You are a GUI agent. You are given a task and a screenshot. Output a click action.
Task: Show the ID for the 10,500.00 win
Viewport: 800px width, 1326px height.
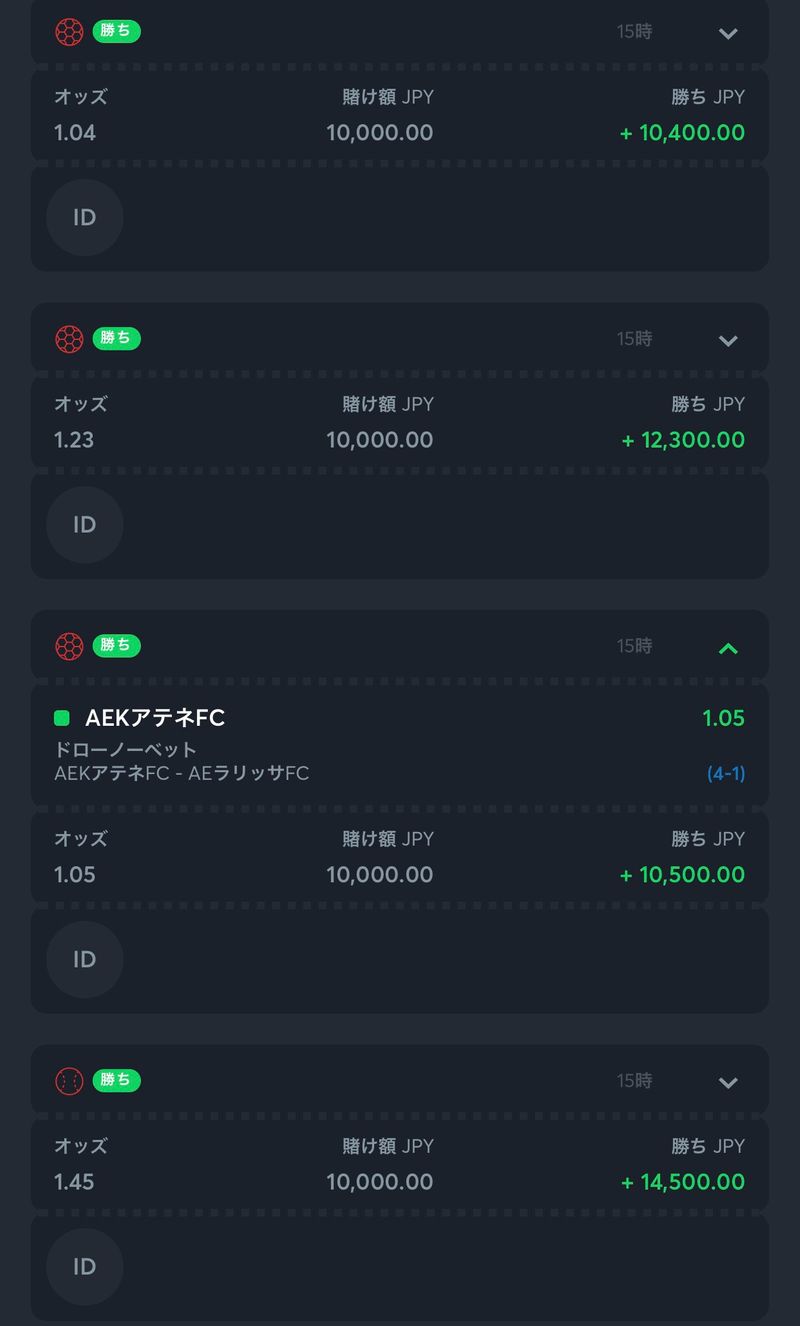click(85, 960)
